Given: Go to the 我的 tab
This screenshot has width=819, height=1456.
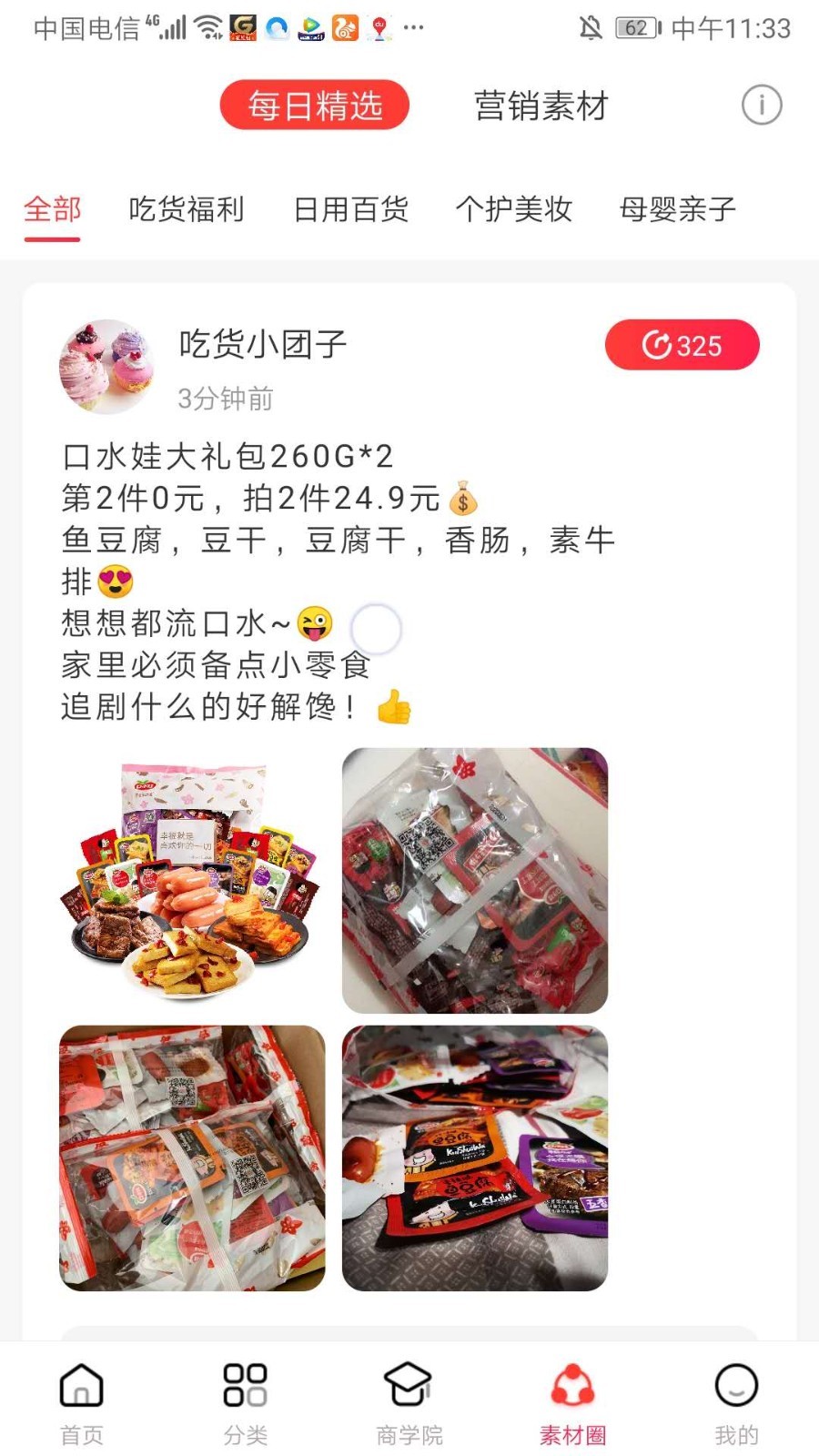Looking at the screenshot, I should pos(736,1402).
